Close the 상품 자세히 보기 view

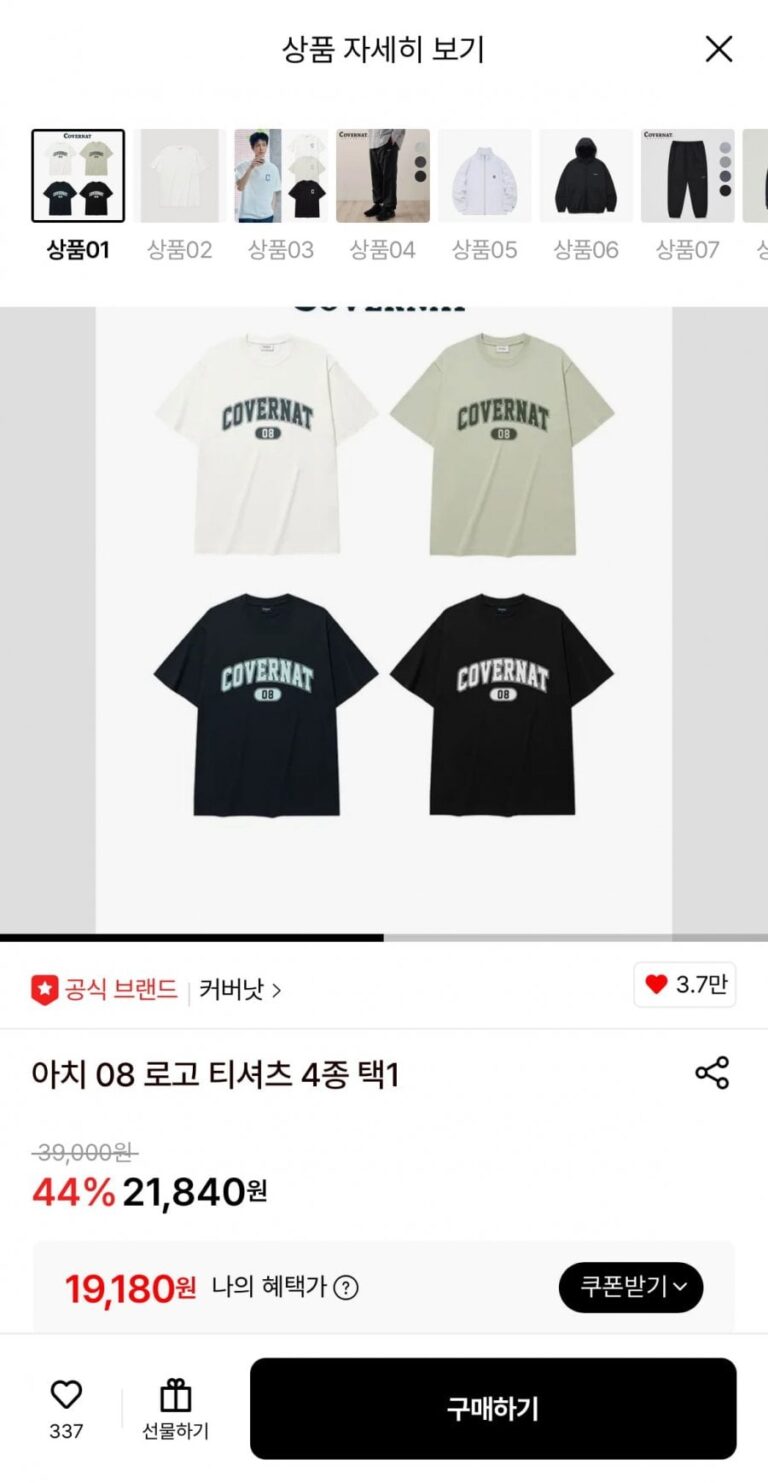718,49
